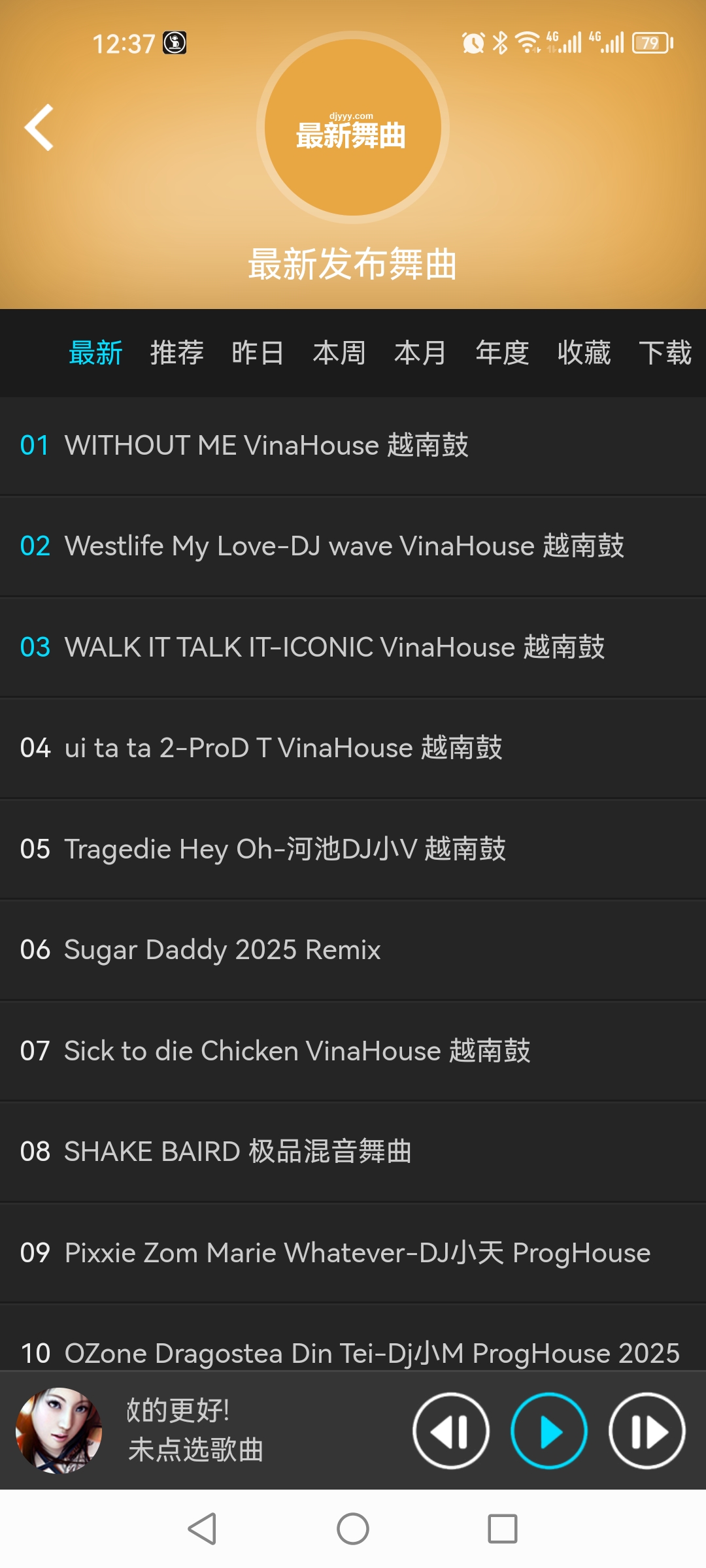
Task: Open the 本周 weekly tab
Action: tap(339, 353)
